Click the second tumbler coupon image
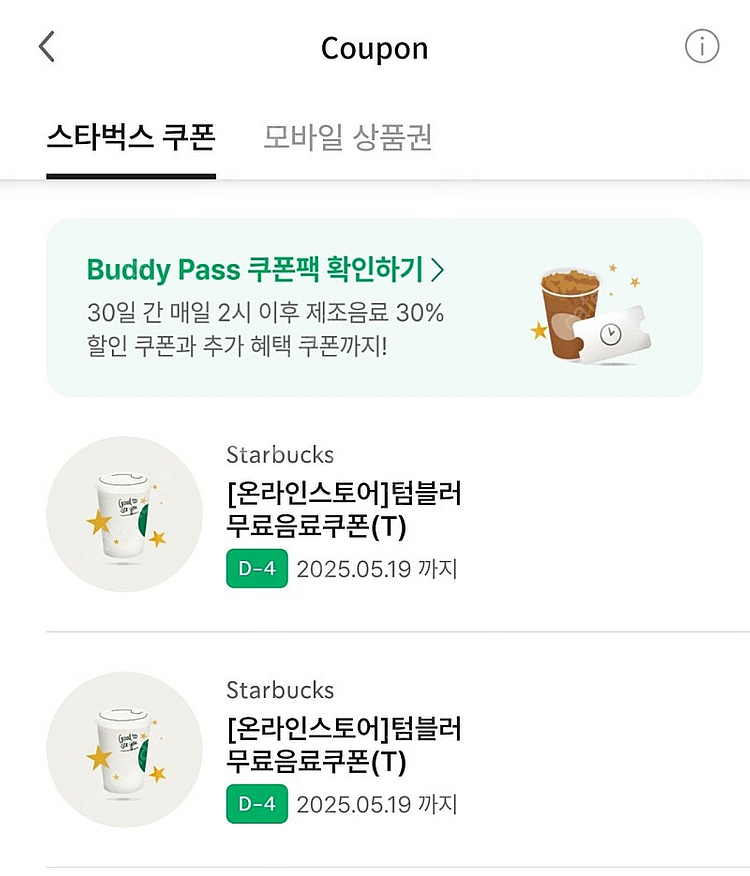The image size is (750, 876). 124,751
